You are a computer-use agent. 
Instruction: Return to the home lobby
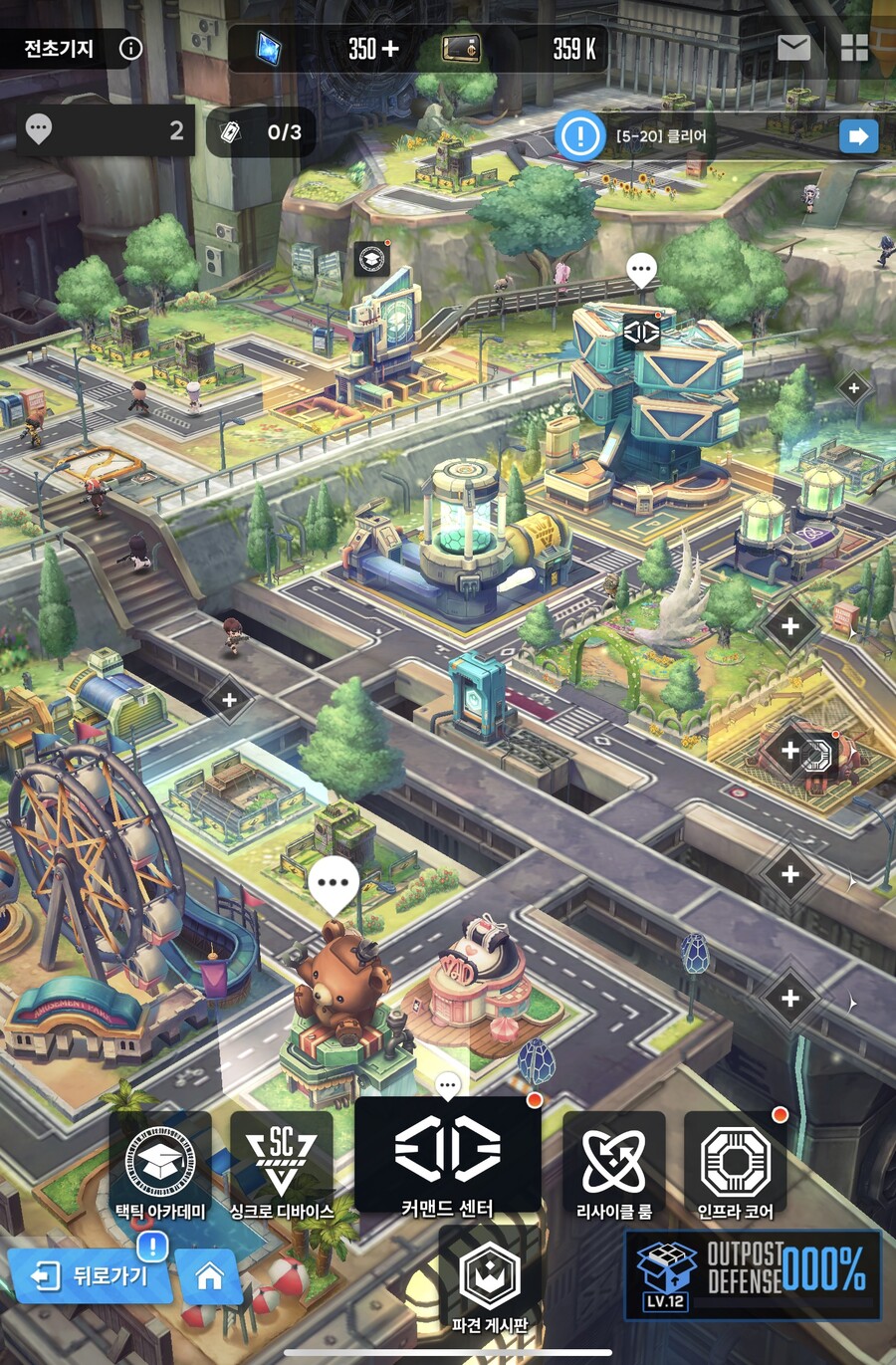click(210, 1277)
